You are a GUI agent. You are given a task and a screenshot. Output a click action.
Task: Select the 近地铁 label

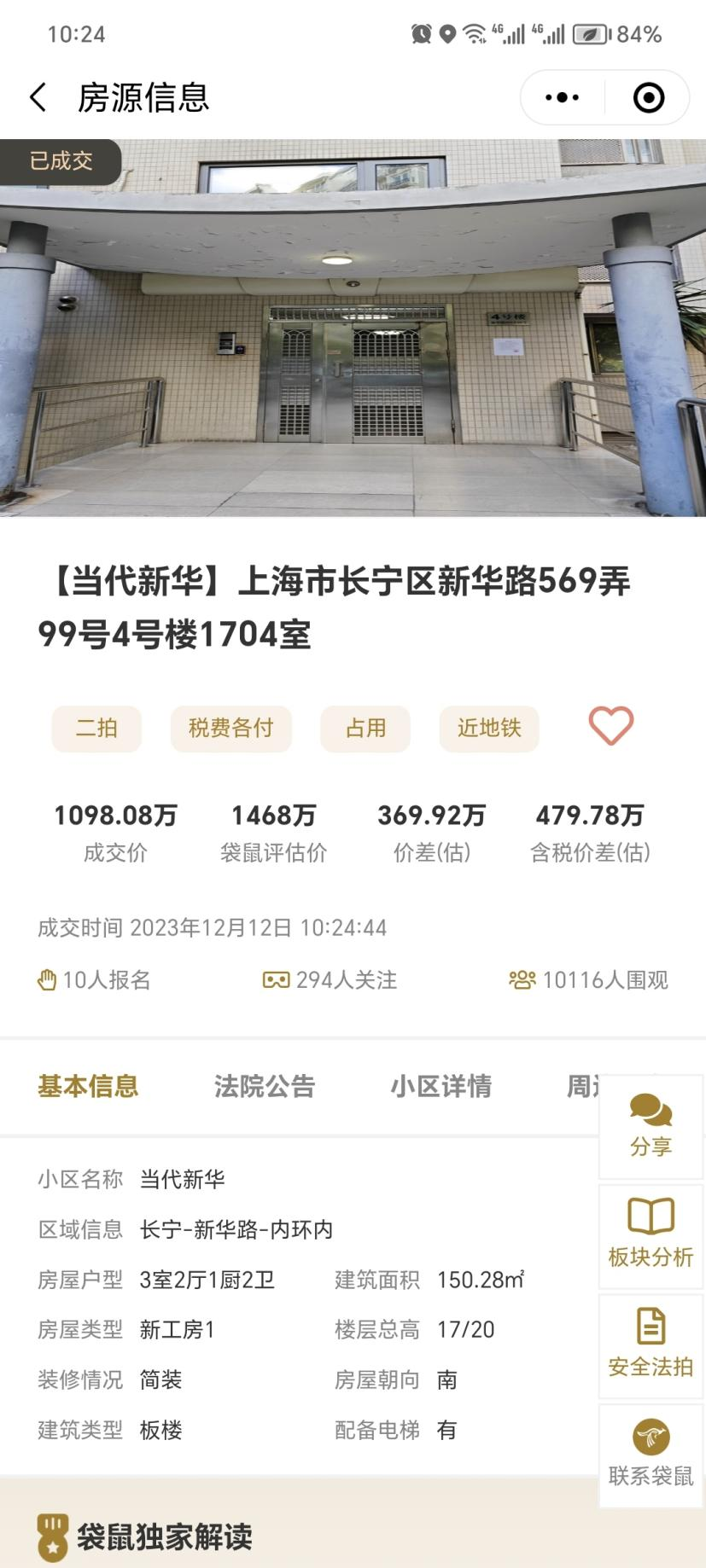click(488, 728)
